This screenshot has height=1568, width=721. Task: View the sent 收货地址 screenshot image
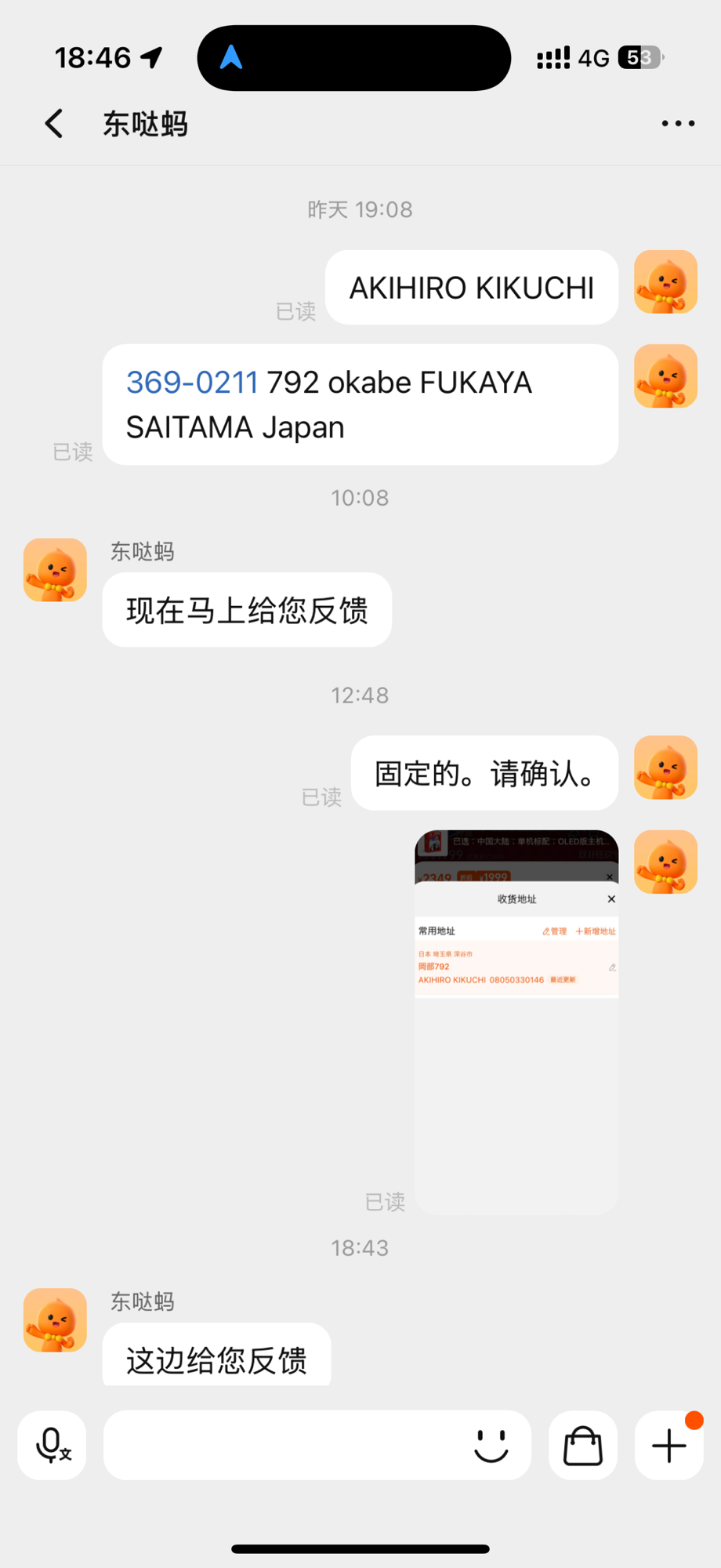point(516,1022)
